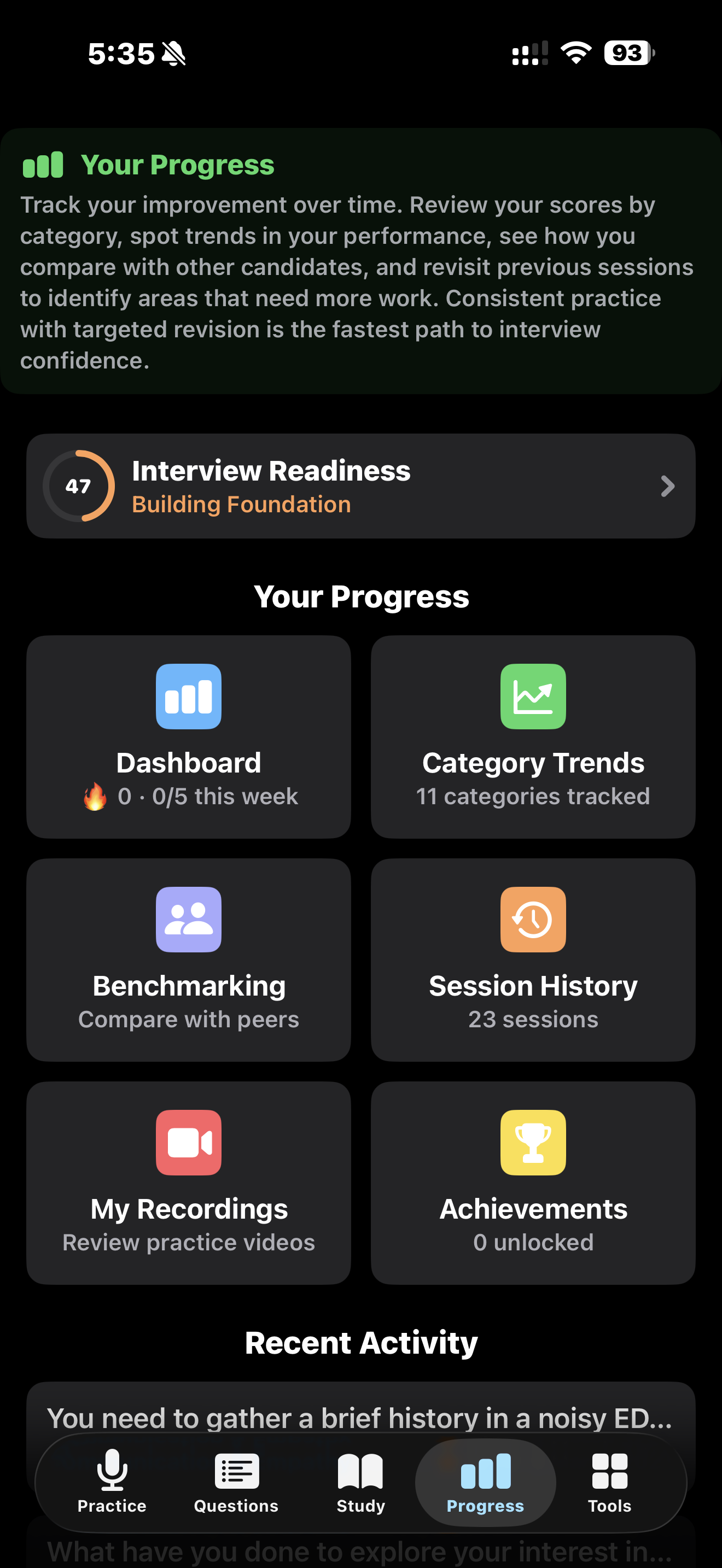Select the Category Trends line graph icon
Viewport: 722px width, 1568px height.
coord(533,697)
